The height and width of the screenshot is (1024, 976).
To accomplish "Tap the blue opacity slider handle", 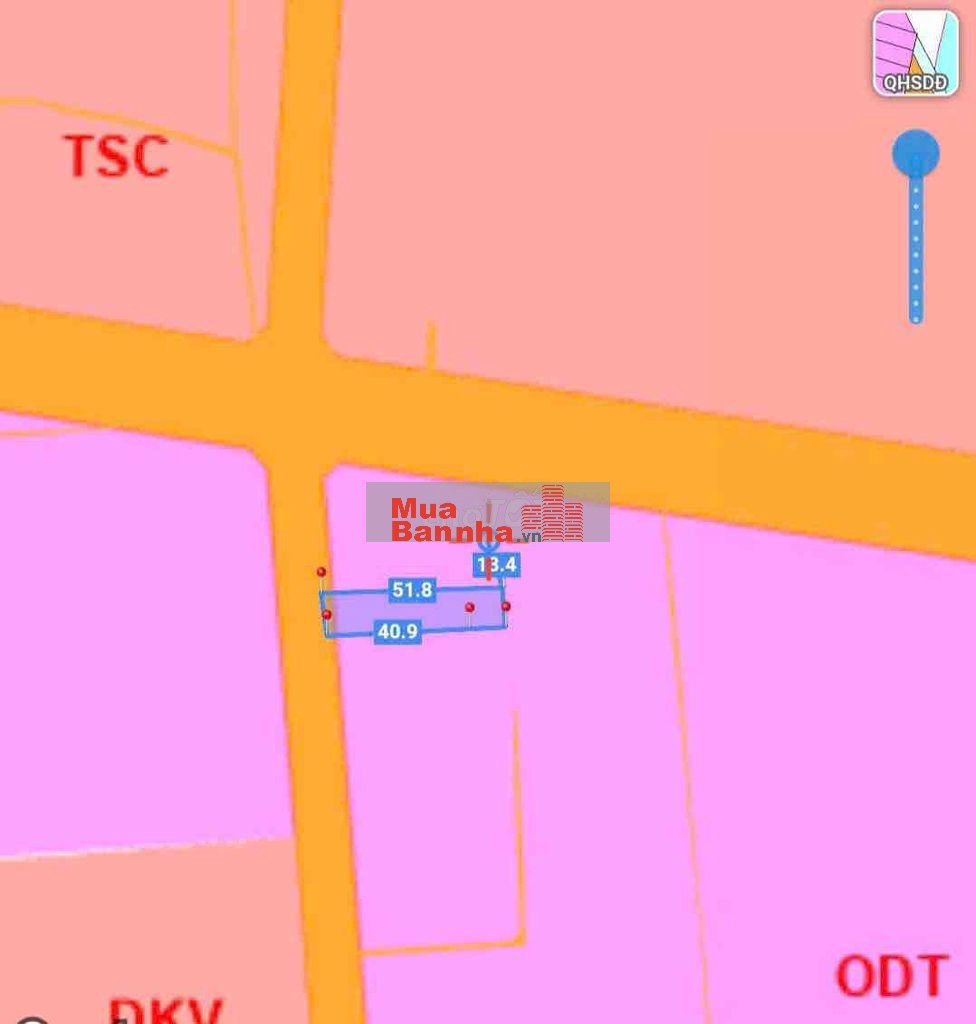I will [x=915, y=155].
